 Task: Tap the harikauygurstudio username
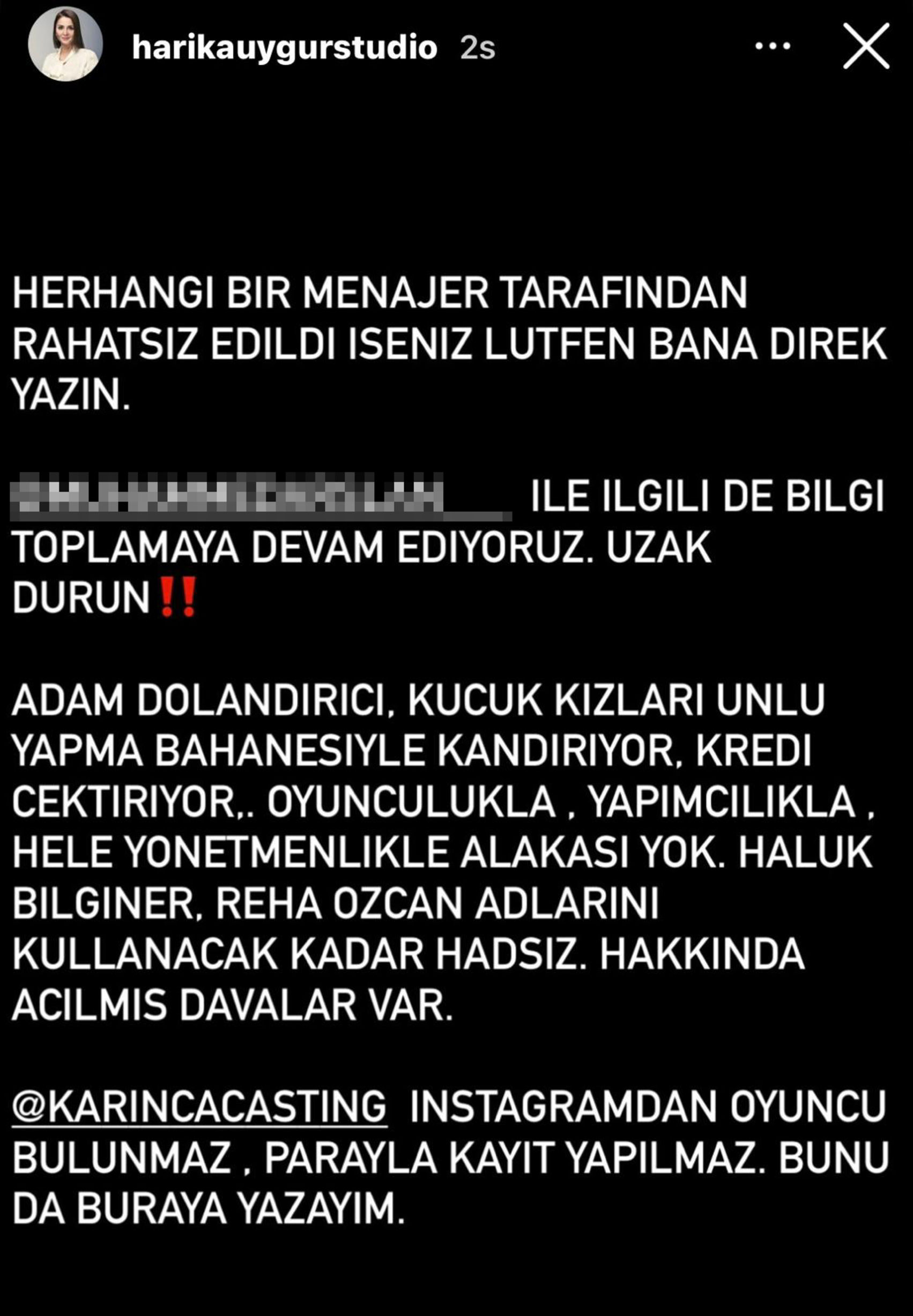(x=284, y=48)
